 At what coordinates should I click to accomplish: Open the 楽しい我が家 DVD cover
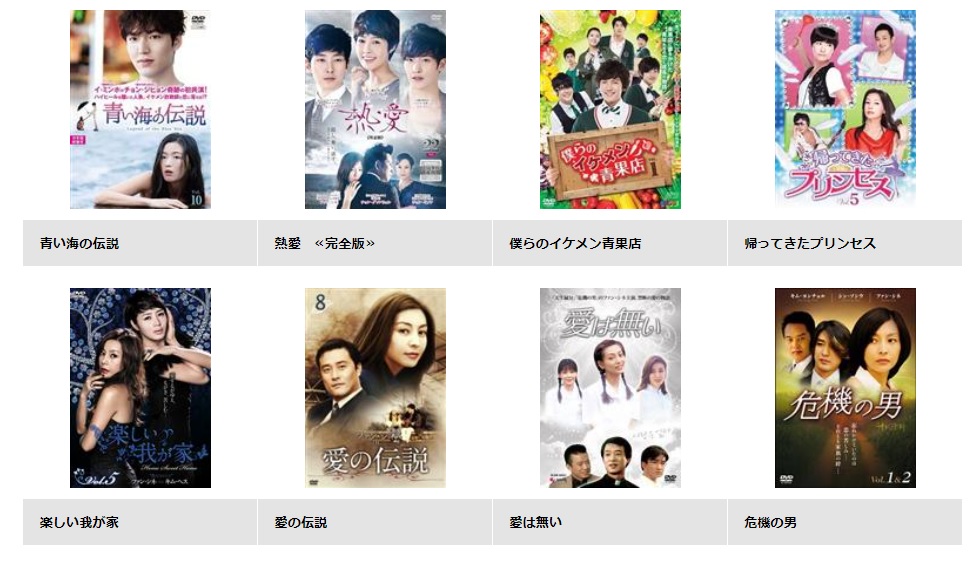coord(140,388)
